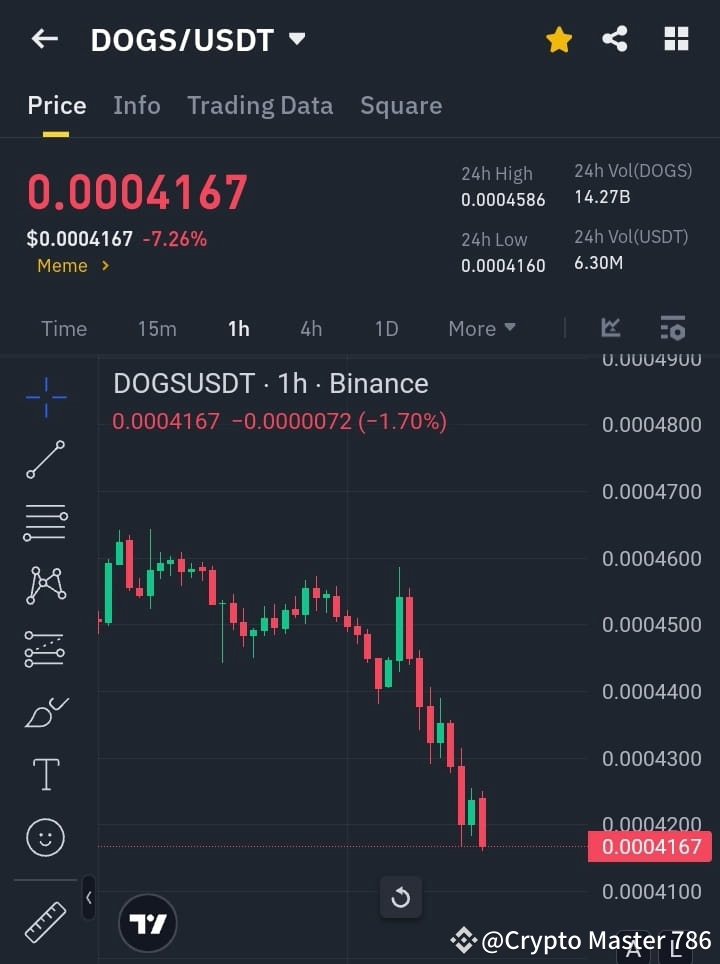This screenshot has width=720, height=964.
Task: Click the TradingView logo on the chart
Action: 148,922
